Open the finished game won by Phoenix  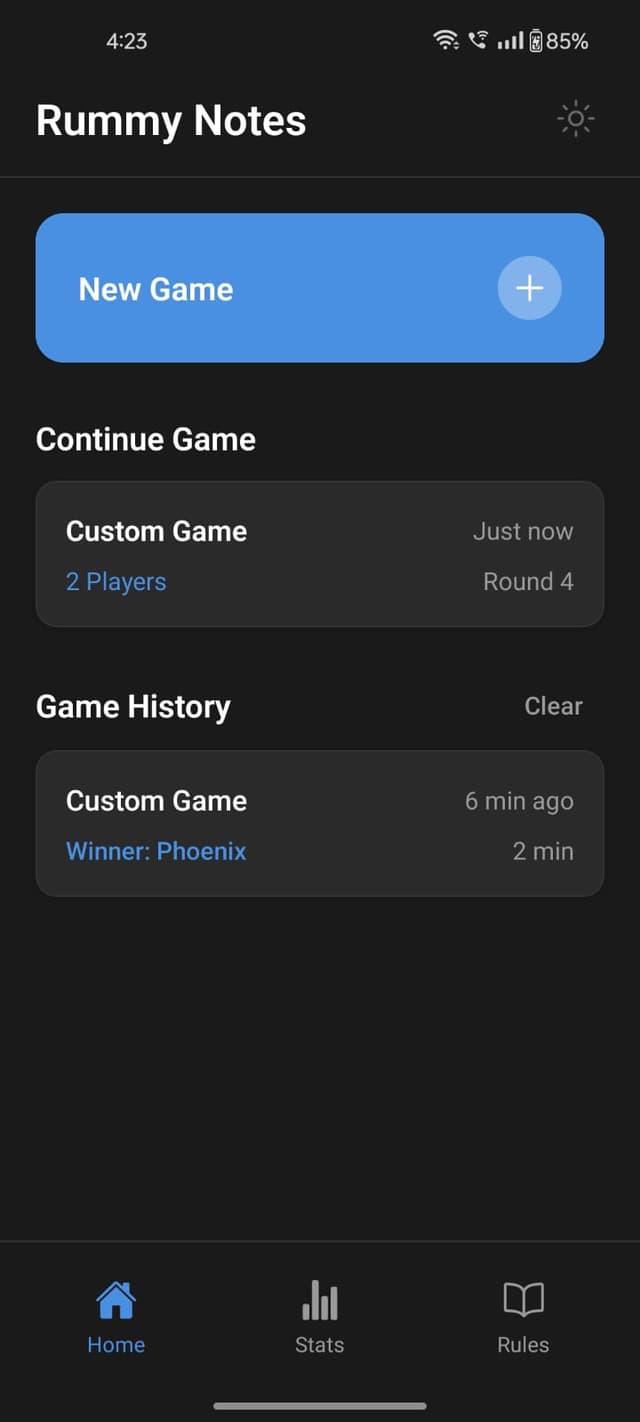(x=320, y=824)
